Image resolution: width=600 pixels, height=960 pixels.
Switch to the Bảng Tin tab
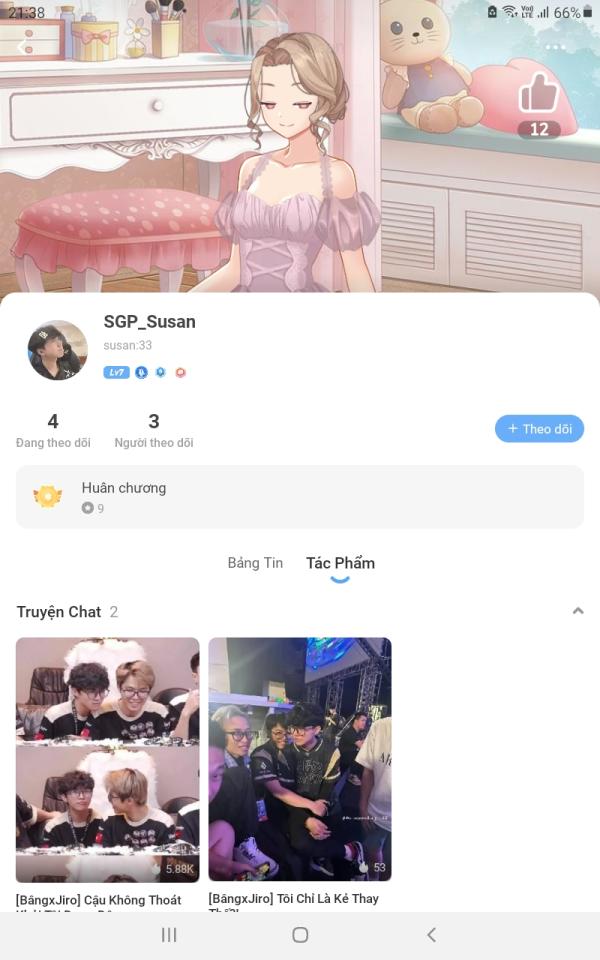(x=255, y=563)
